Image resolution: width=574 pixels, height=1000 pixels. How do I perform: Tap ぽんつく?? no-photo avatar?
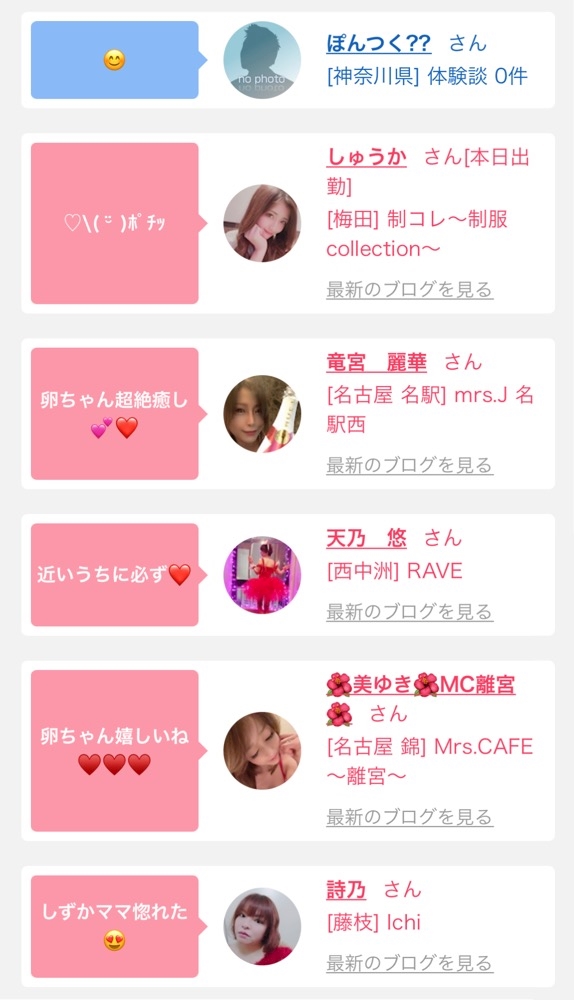click(x=262, y=60)
